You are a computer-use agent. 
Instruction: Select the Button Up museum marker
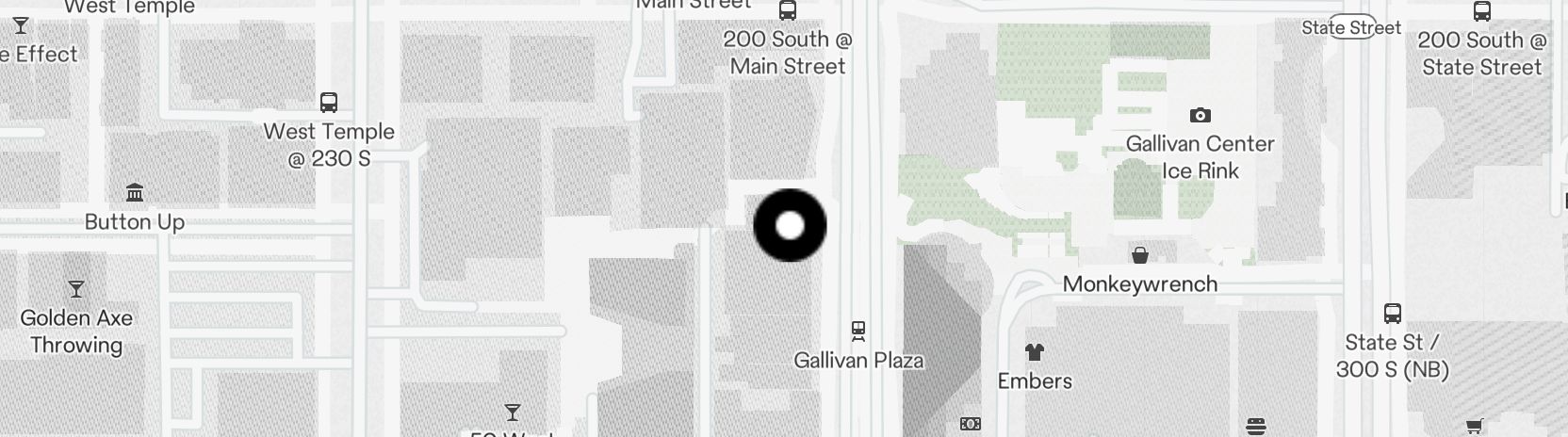click(135, 194)
